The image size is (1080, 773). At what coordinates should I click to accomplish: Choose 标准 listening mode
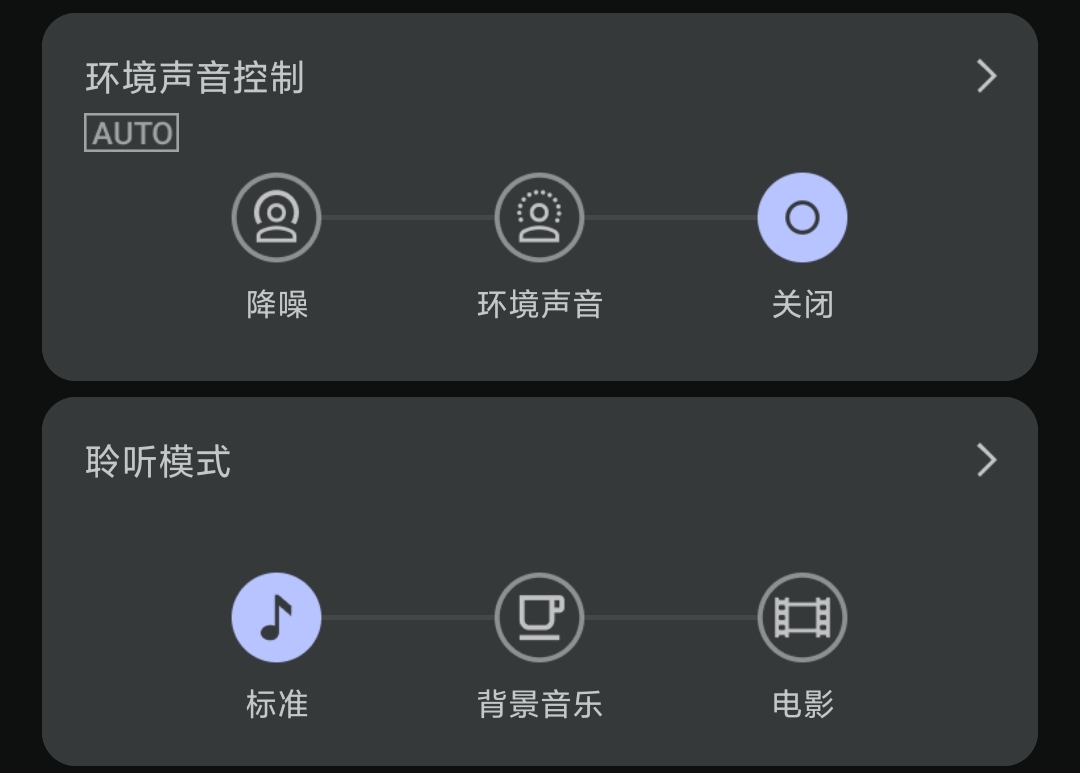[x=276, y=618]
